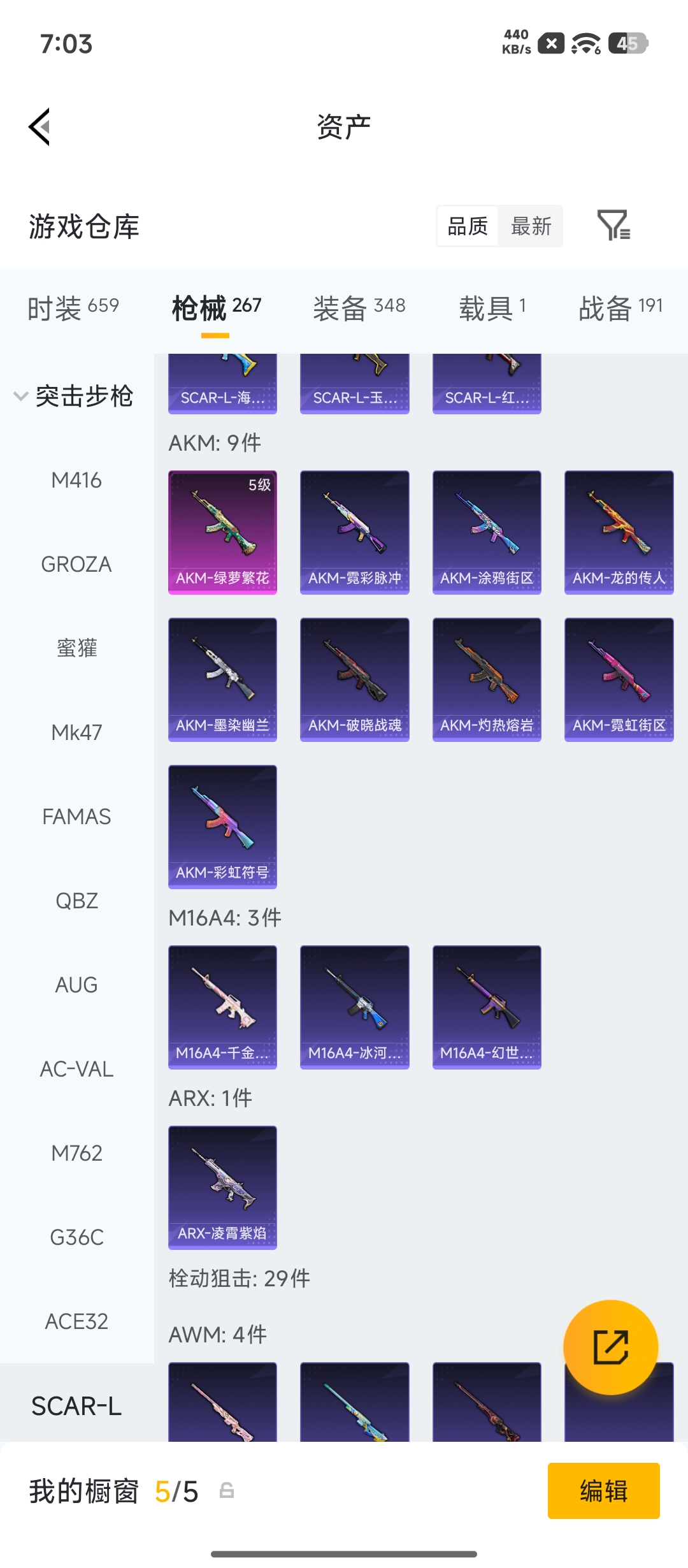Switch to the 时装 tab
Screen dimensions: 688x1568
(73, 309)
